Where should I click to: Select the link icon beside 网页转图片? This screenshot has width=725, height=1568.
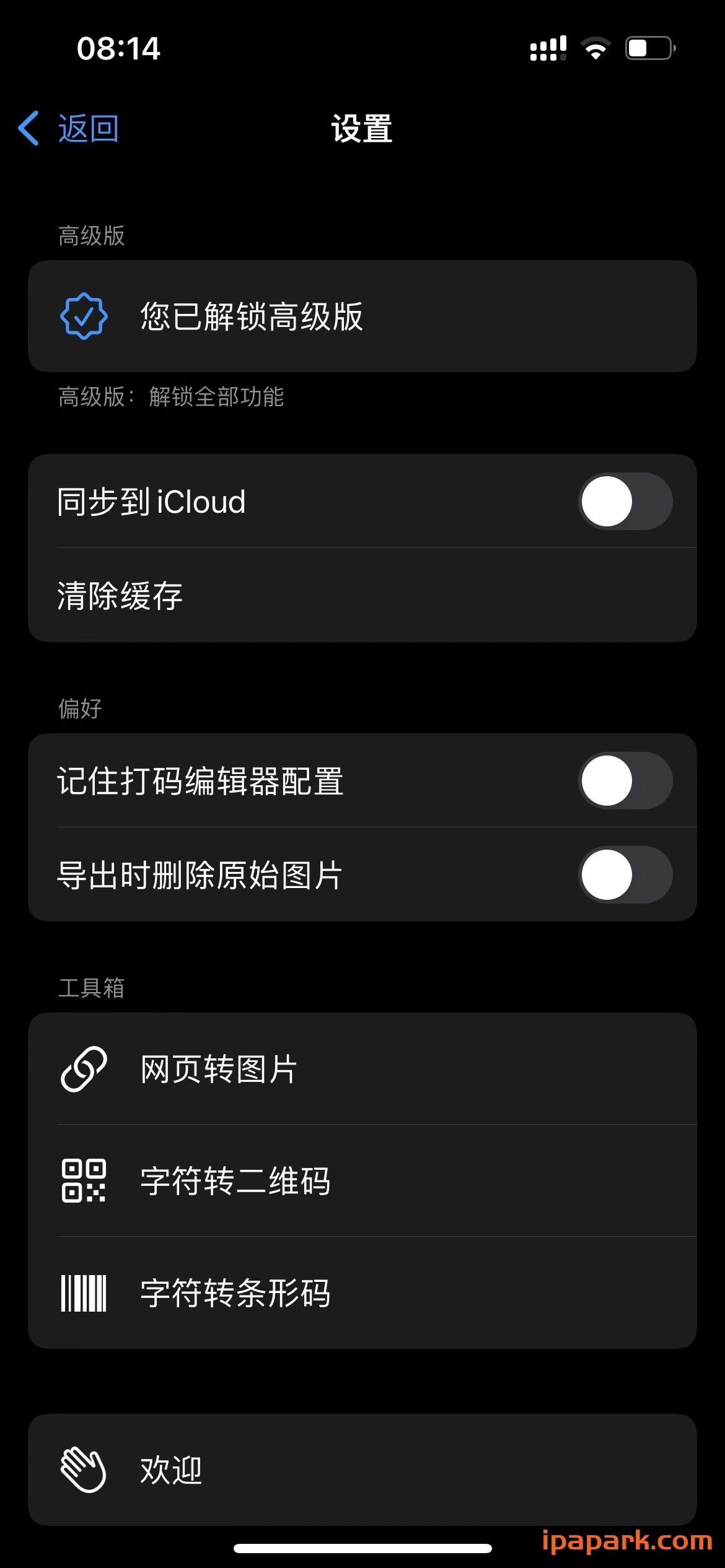click(x=84, y=1068)
